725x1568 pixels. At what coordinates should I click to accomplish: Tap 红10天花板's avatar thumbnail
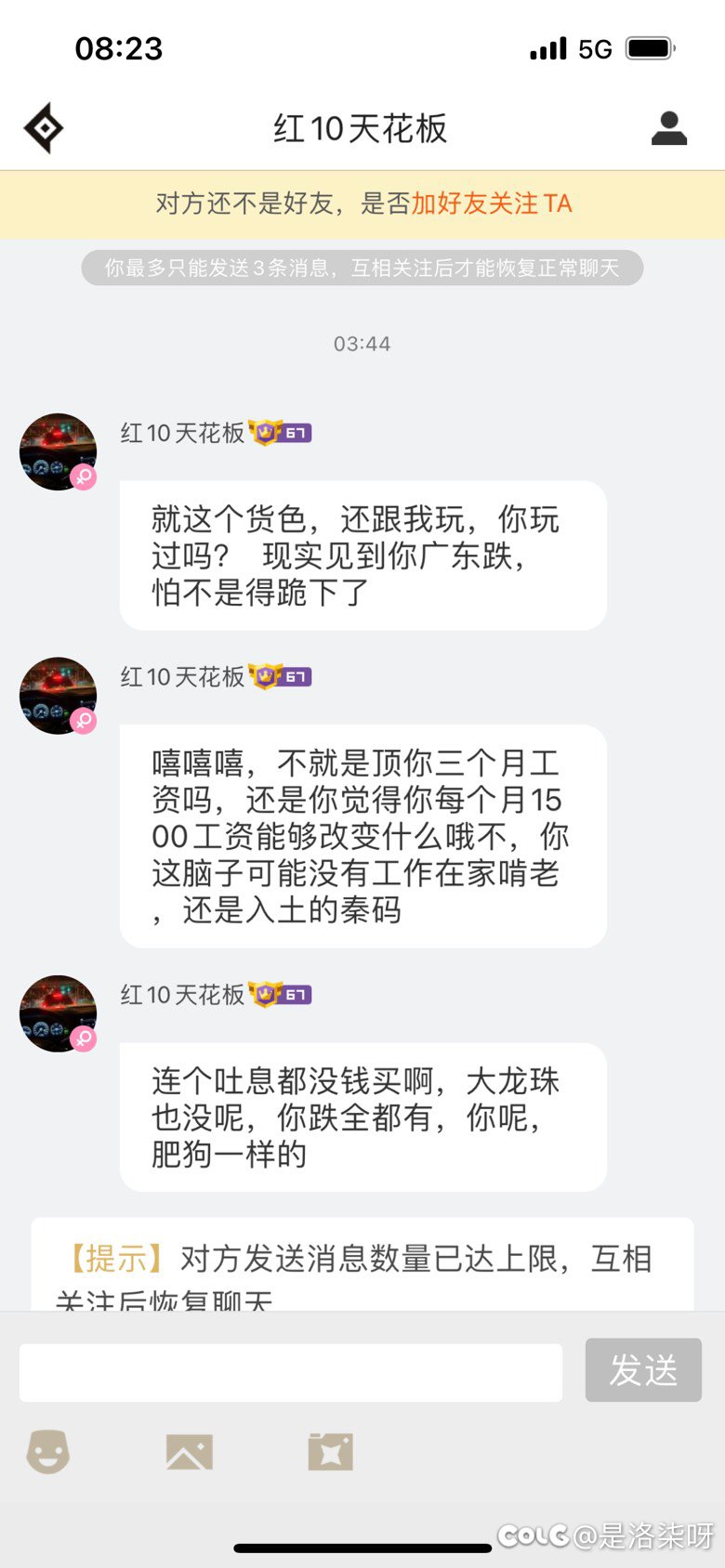coord(58,451)
